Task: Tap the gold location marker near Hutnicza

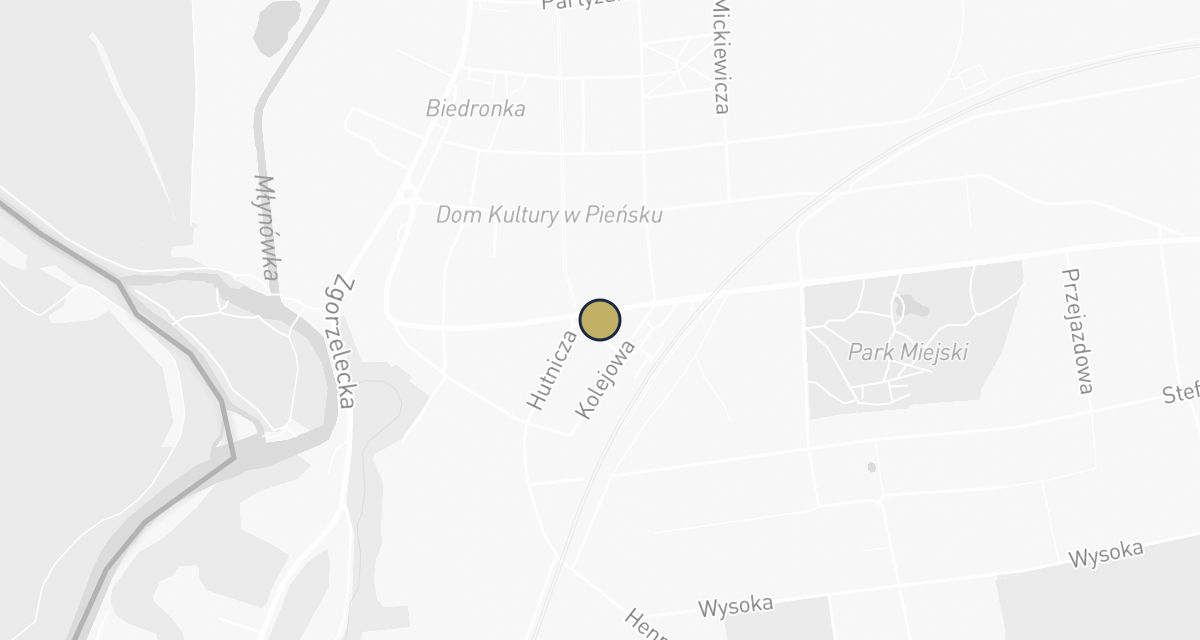Action: tap(600, 320)
